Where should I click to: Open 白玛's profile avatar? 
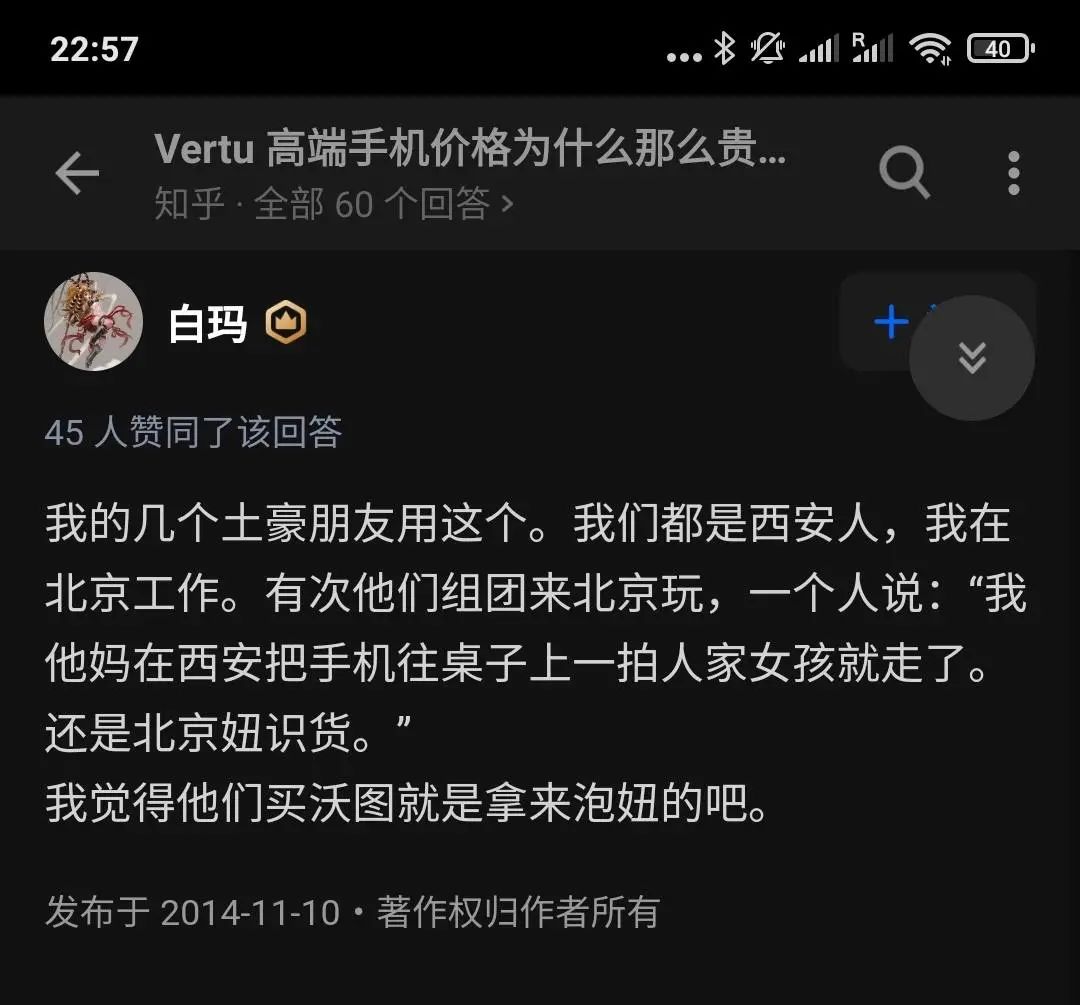[x=94, y=322]
